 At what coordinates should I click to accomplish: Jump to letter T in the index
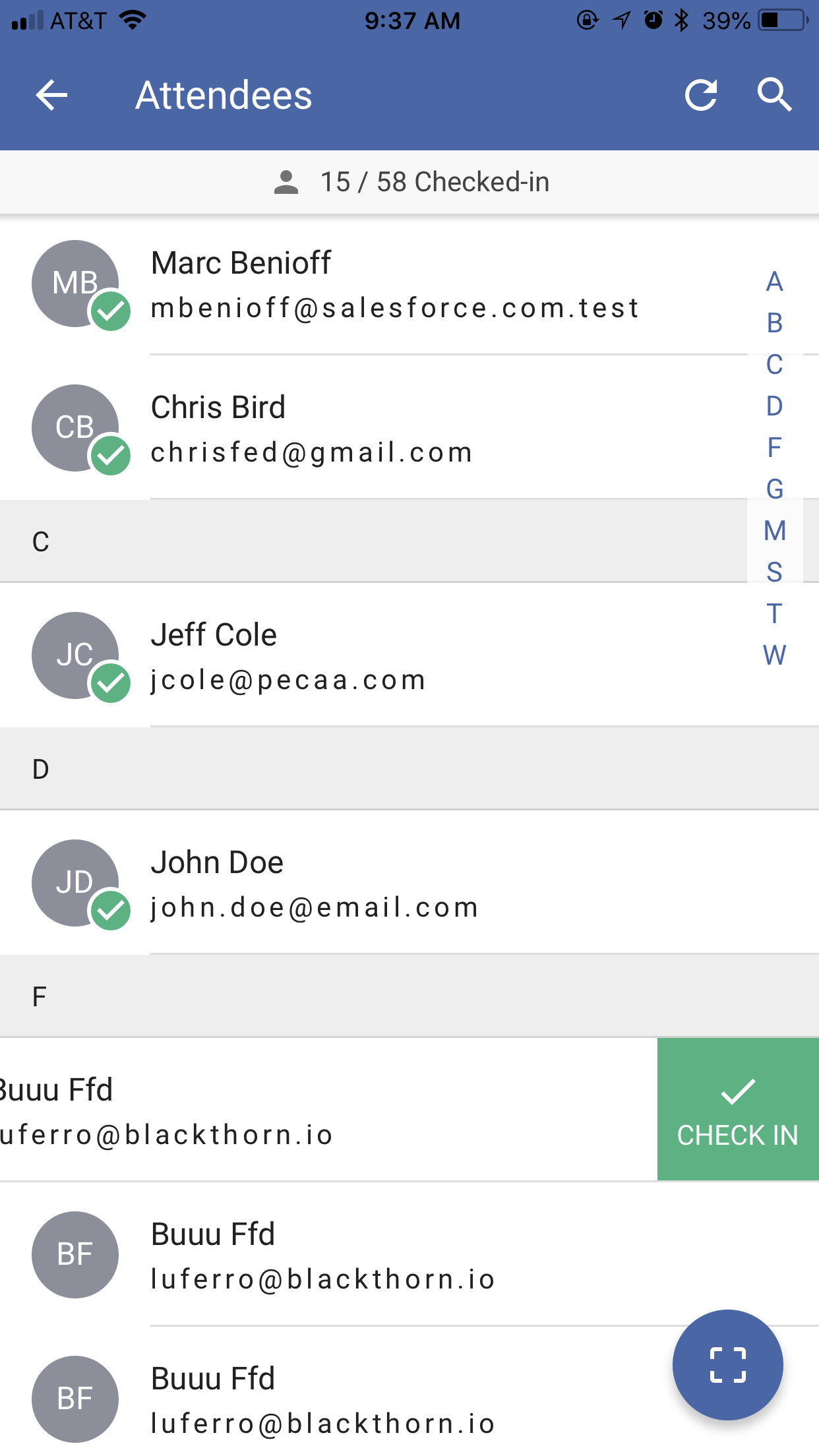pos(774,614)
